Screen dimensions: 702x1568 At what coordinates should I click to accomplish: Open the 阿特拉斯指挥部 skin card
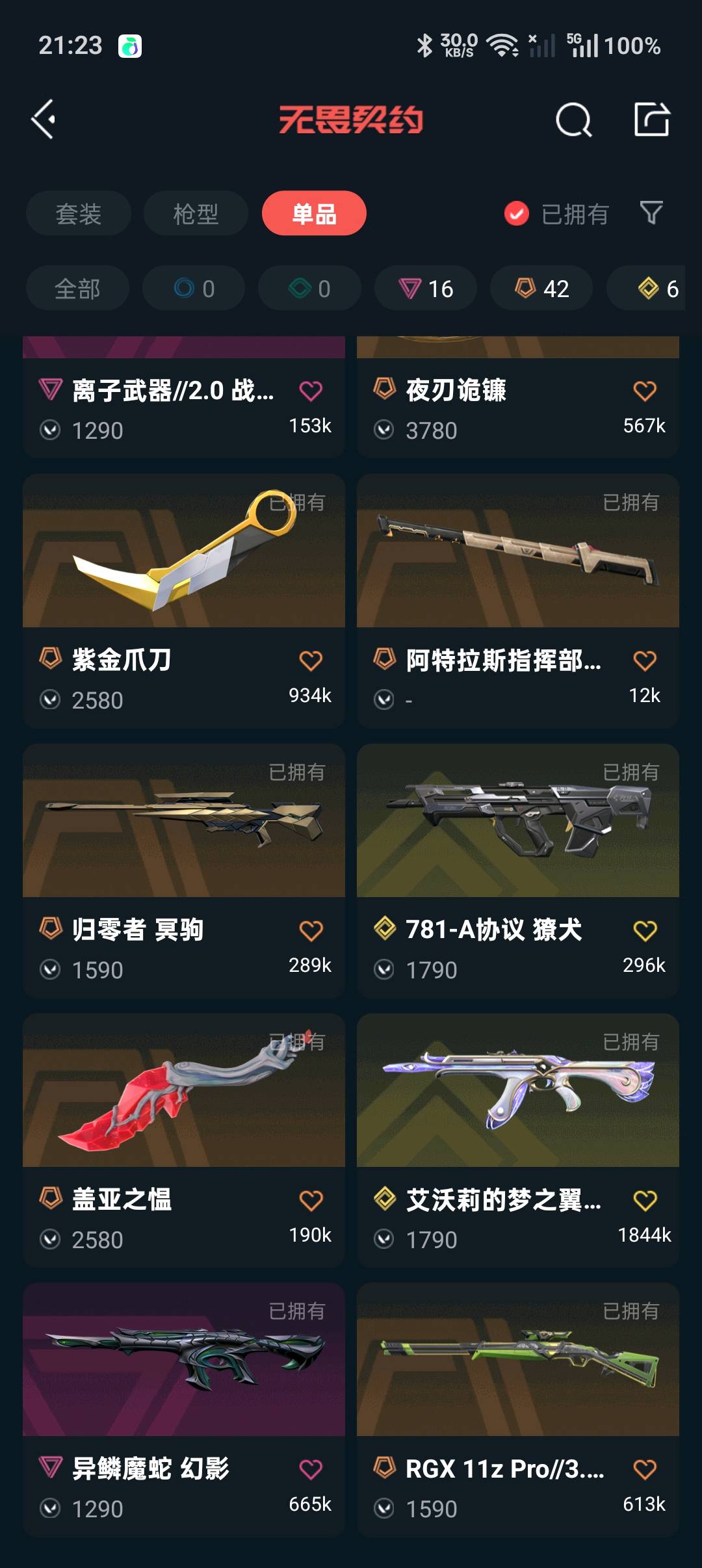518,601
